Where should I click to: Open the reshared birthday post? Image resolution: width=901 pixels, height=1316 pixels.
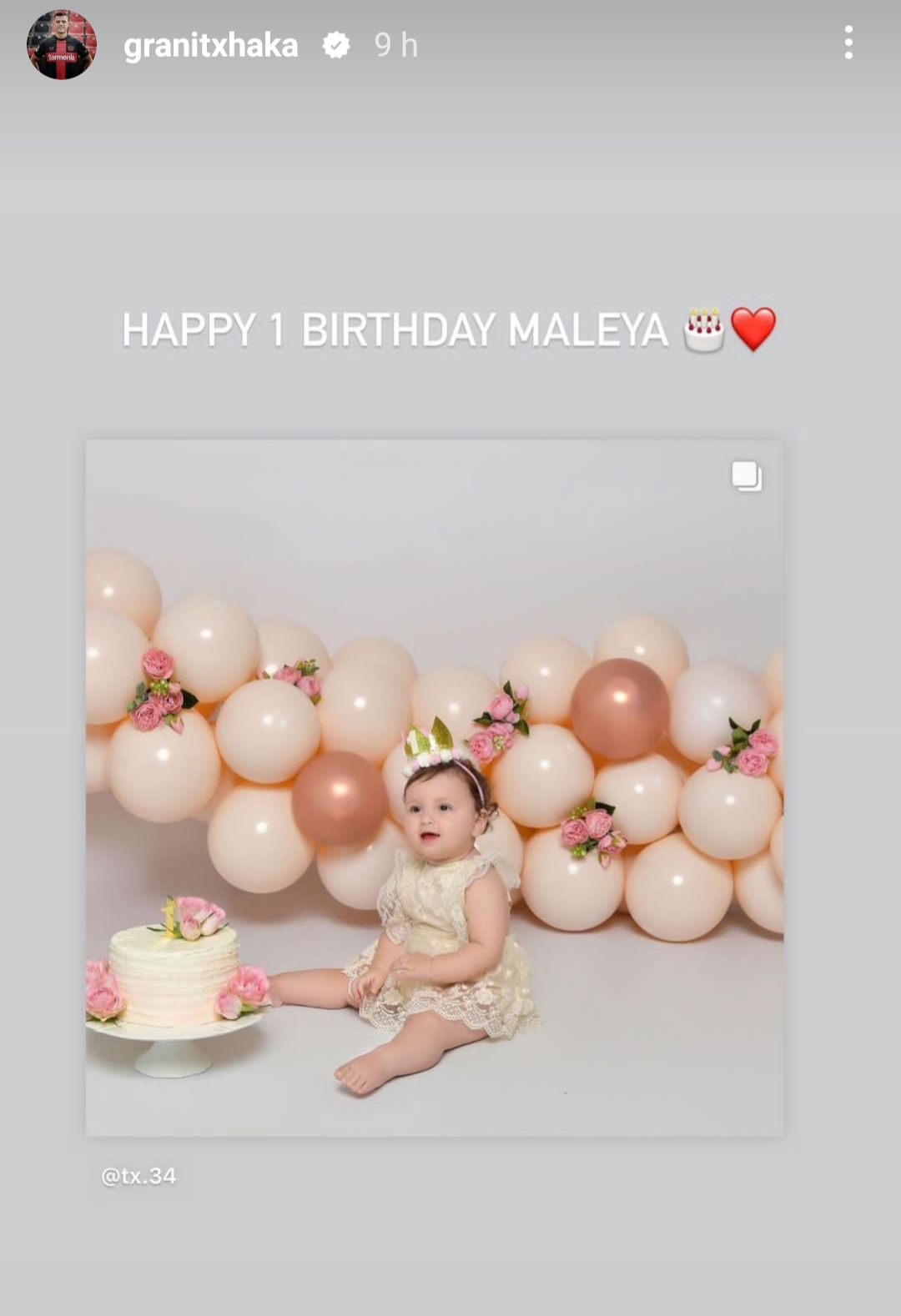pos(434,787)
